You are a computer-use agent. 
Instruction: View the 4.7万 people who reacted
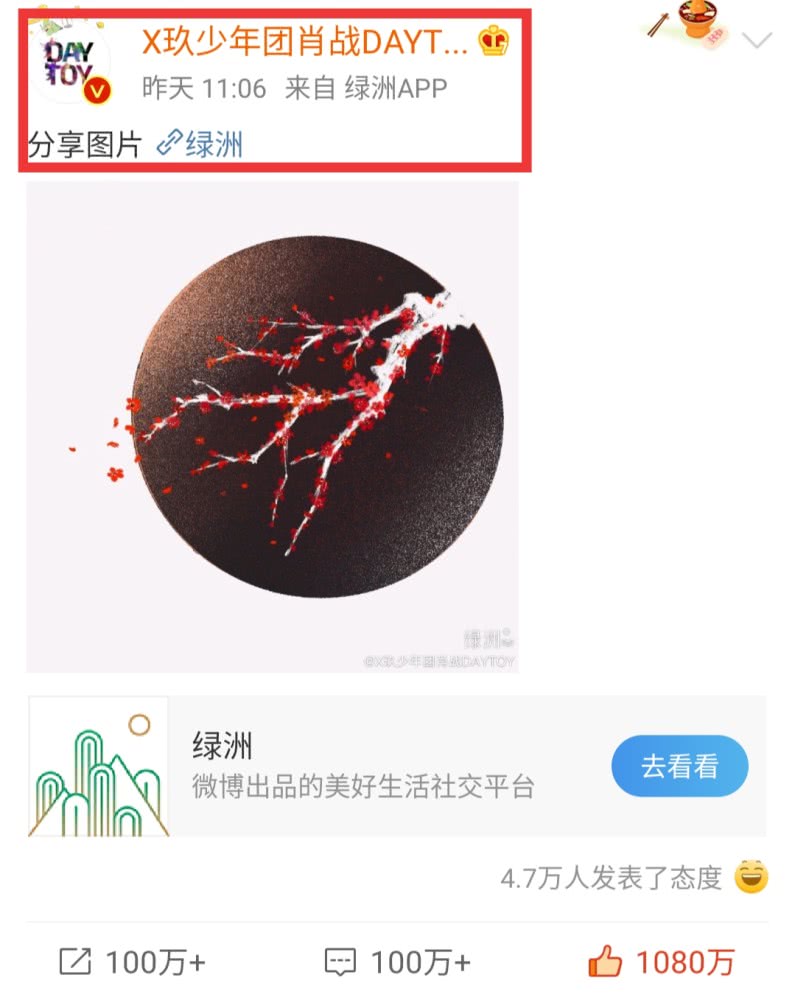(636, 878)
